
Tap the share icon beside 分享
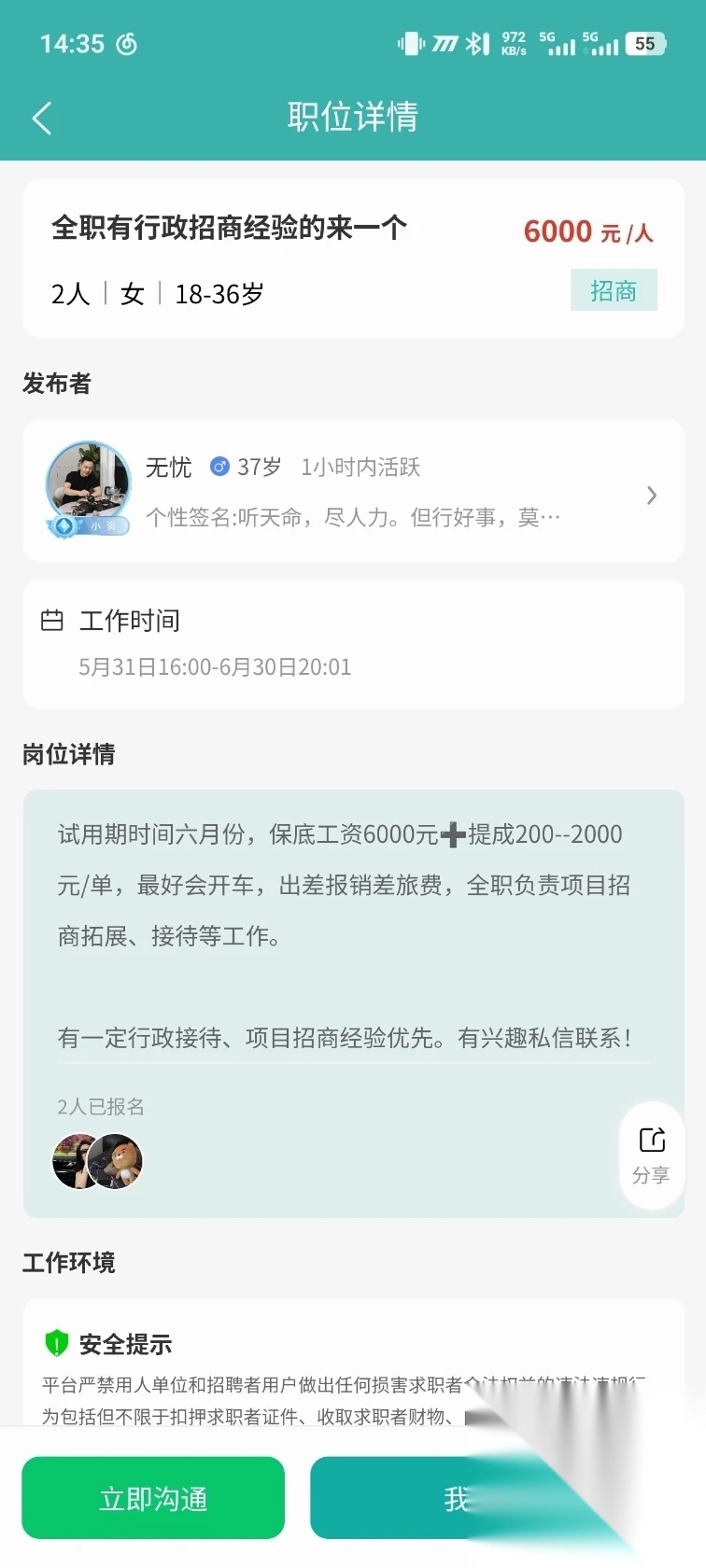click(651, 1140)
